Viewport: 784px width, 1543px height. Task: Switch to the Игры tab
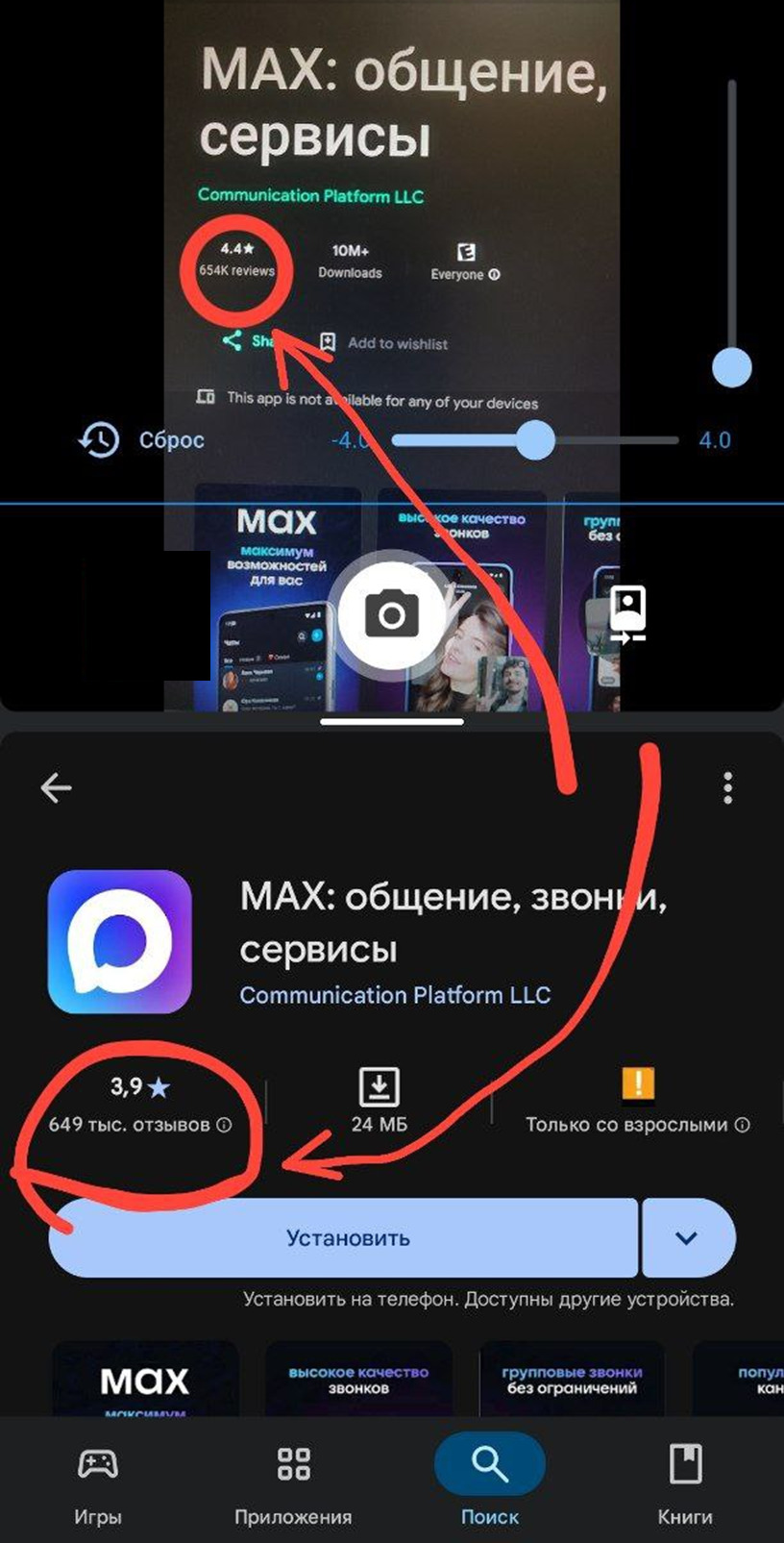click(98, 1481)
